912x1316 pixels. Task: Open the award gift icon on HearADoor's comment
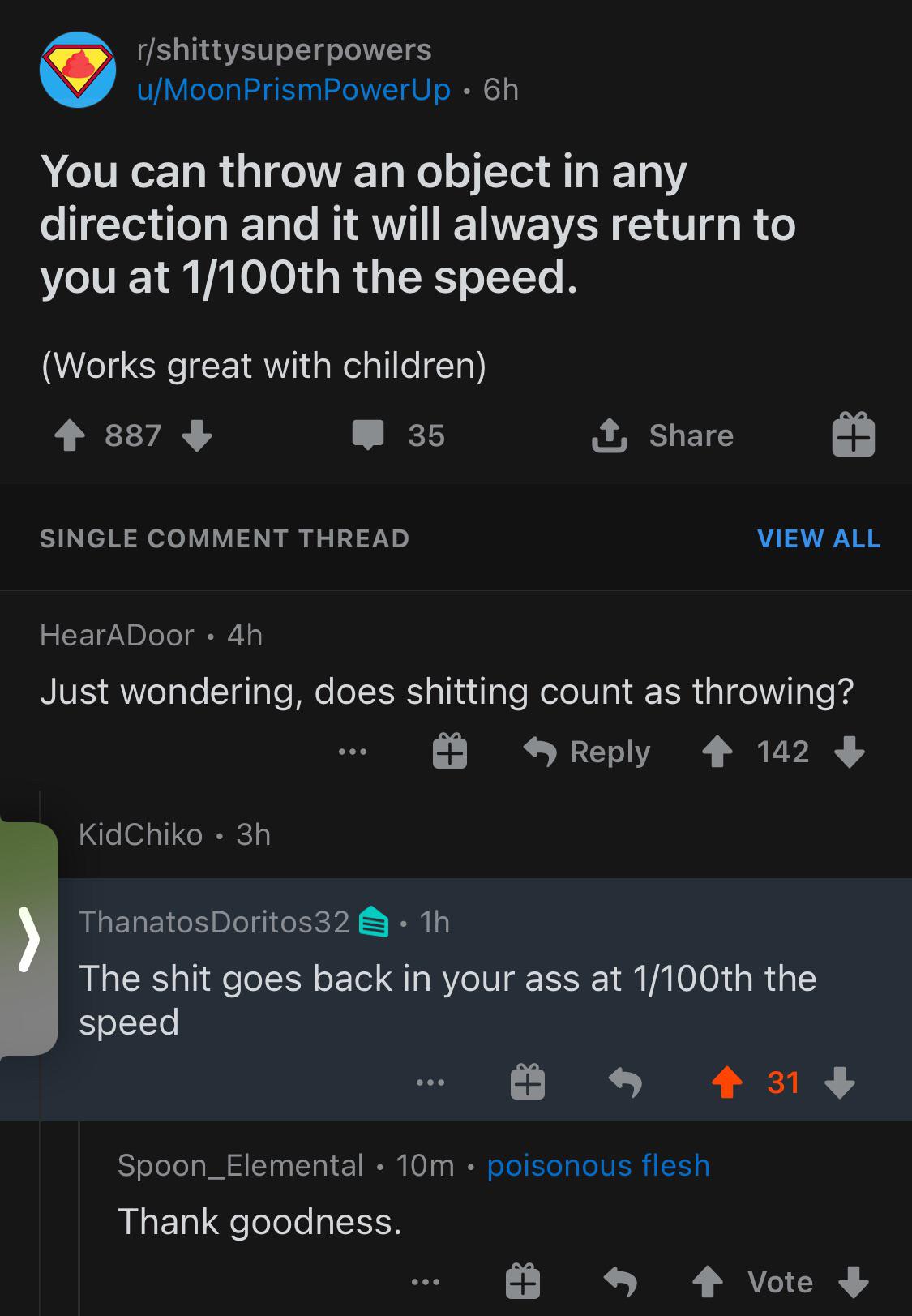point(451,751)
